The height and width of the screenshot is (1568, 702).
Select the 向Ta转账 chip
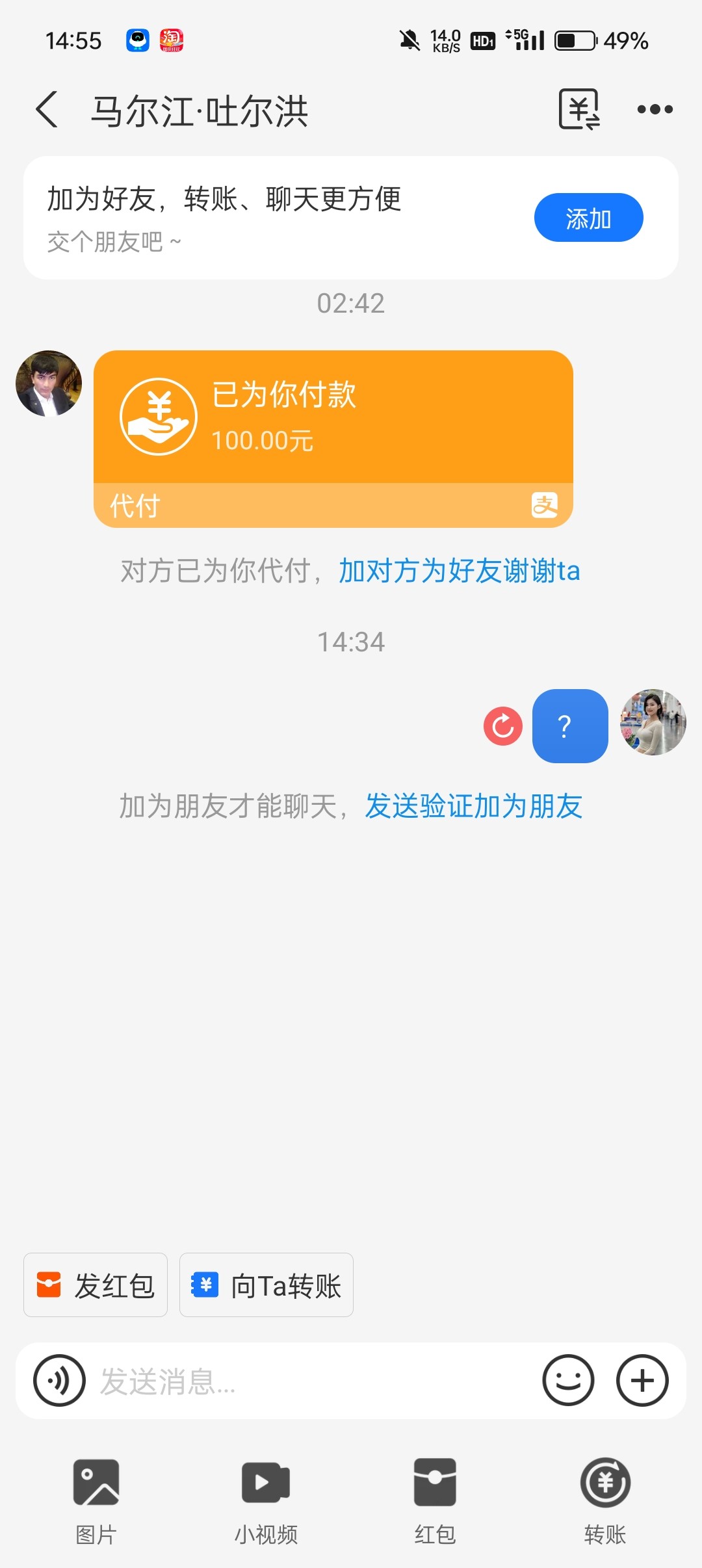(x=266, y=1285)
